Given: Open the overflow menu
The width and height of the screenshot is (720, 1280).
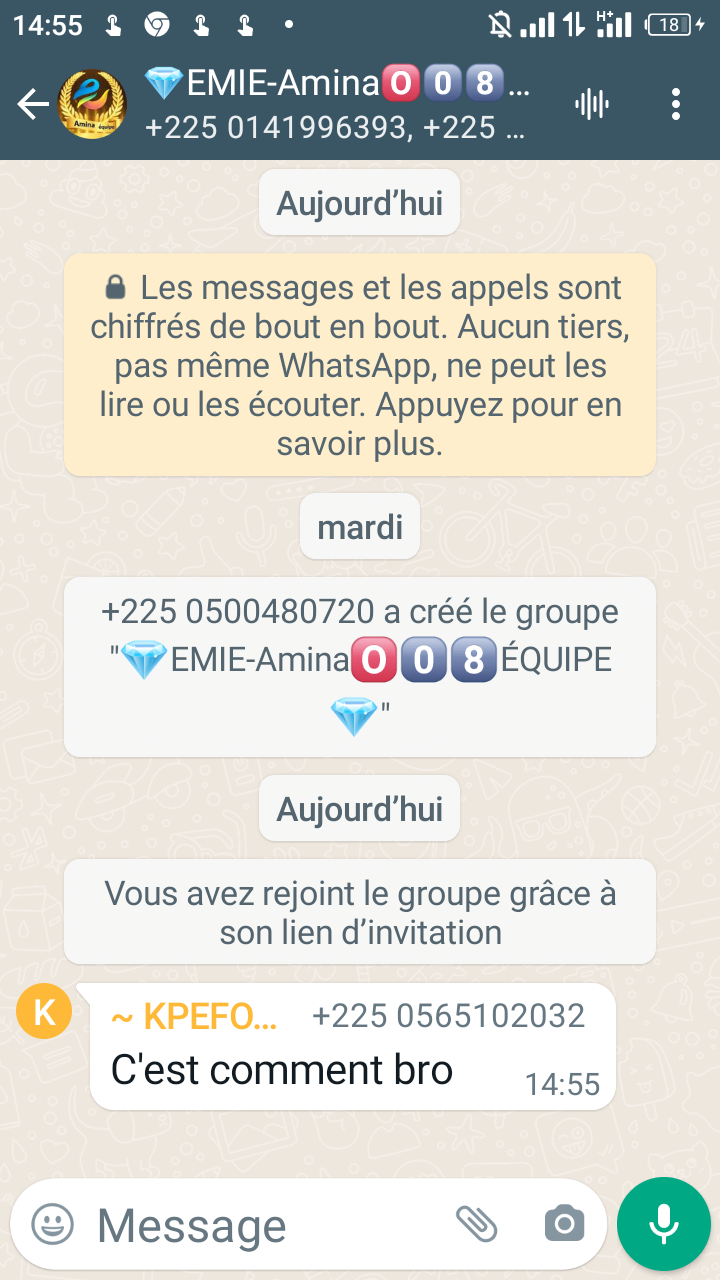Looking at the screenshot, I should (x=676, y=104).
